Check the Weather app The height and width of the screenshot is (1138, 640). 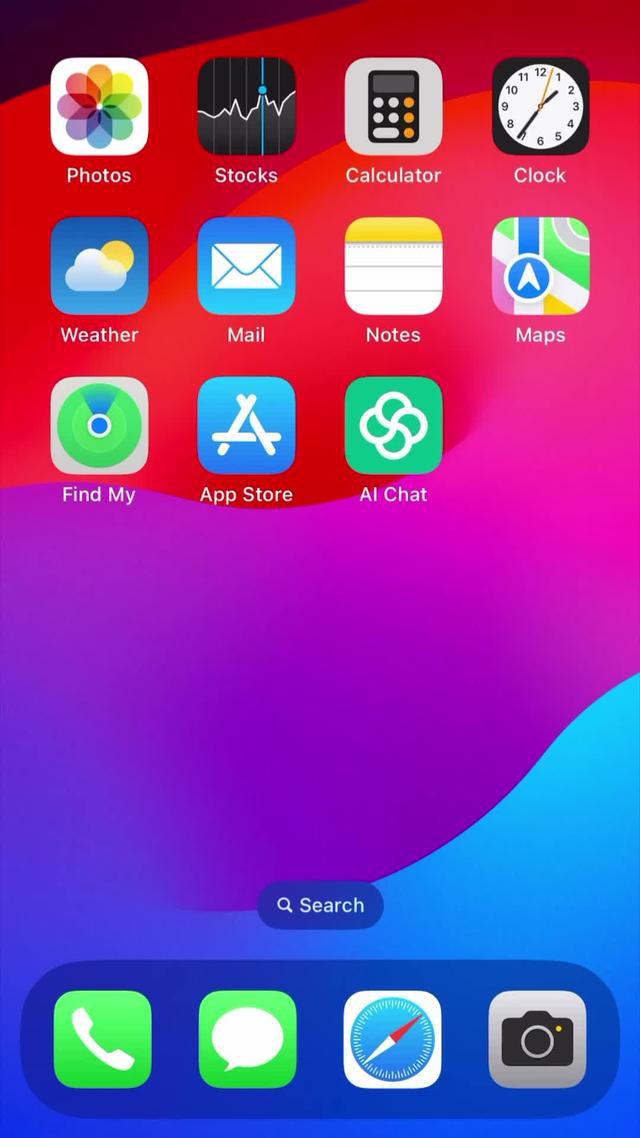click(x=99, y=266)
